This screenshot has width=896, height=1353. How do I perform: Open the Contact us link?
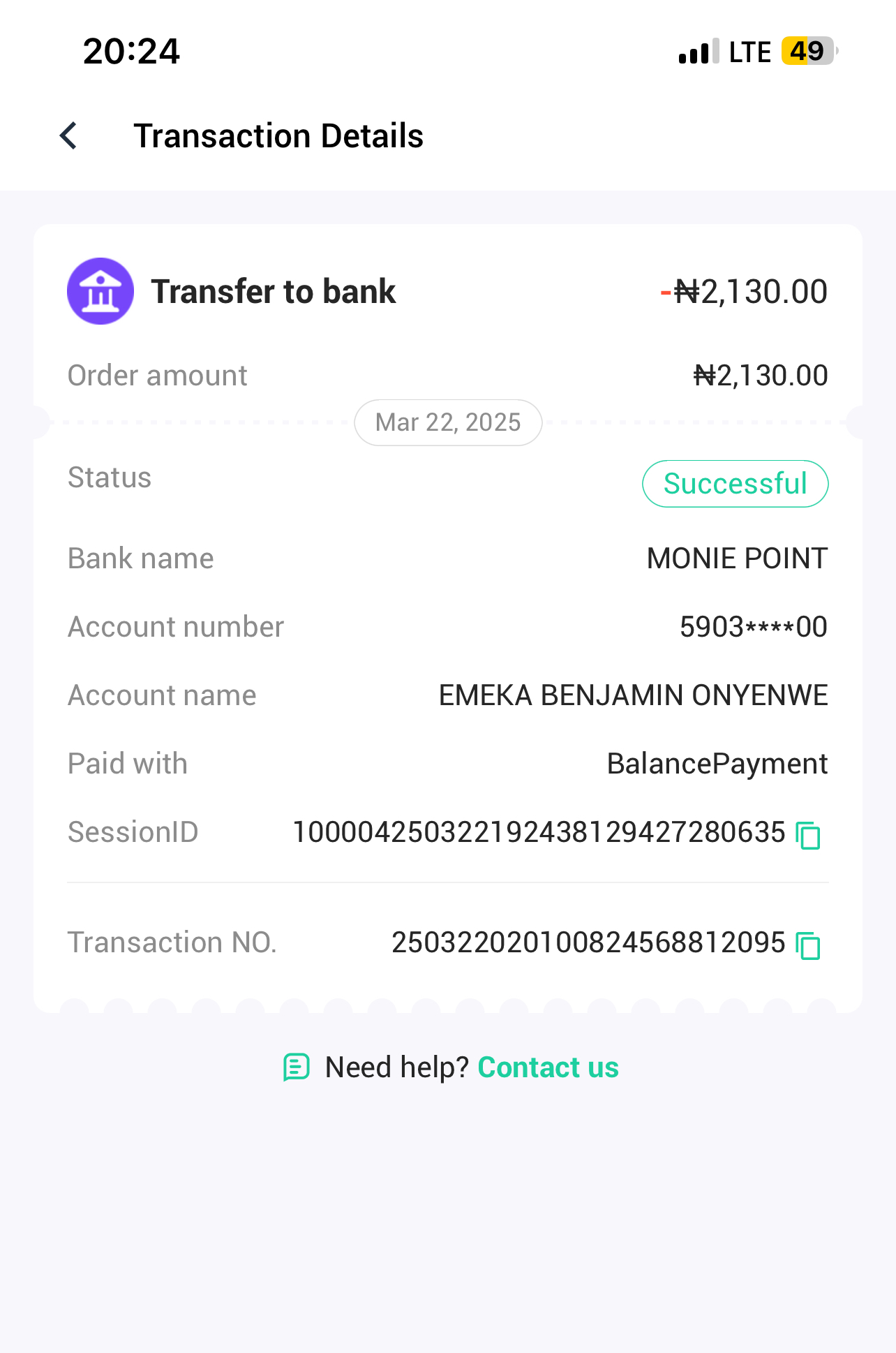click(548, 1067)
